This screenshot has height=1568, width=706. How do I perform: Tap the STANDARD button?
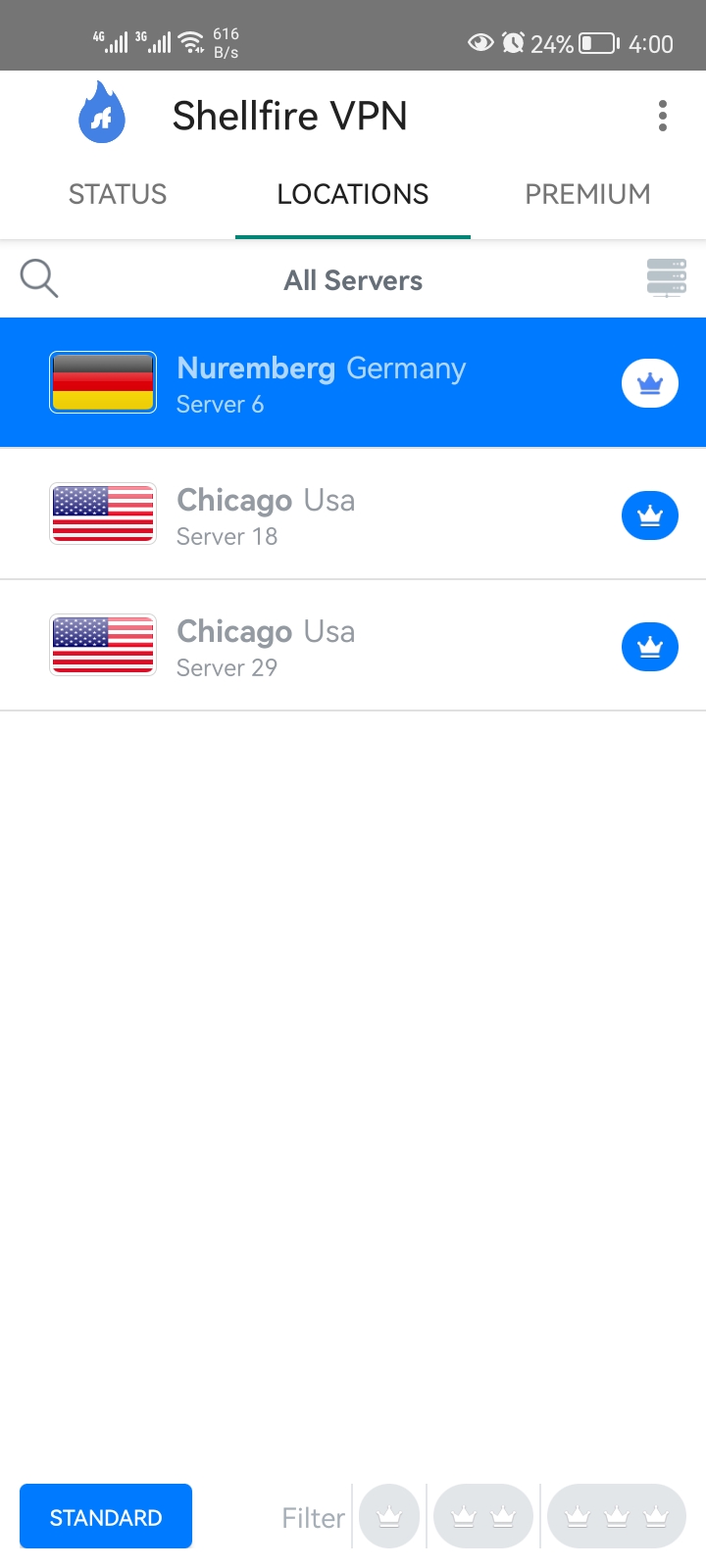(106, 1517)
